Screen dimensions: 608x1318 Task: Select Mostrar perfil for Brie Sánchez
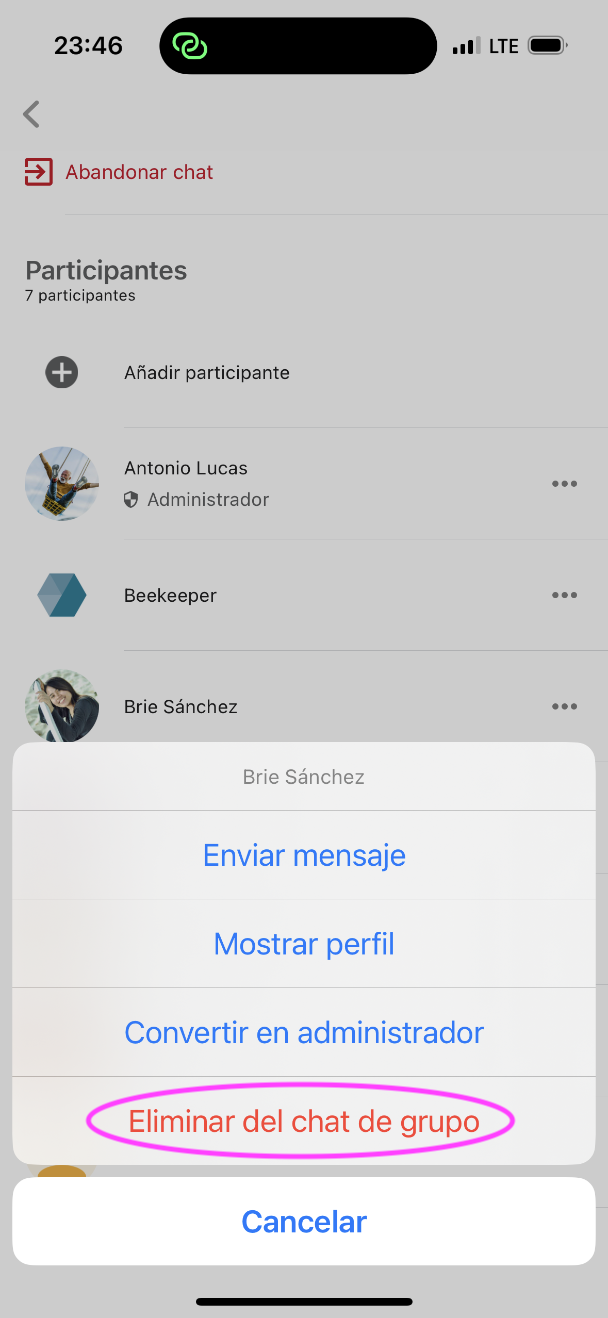coord(304,944)
